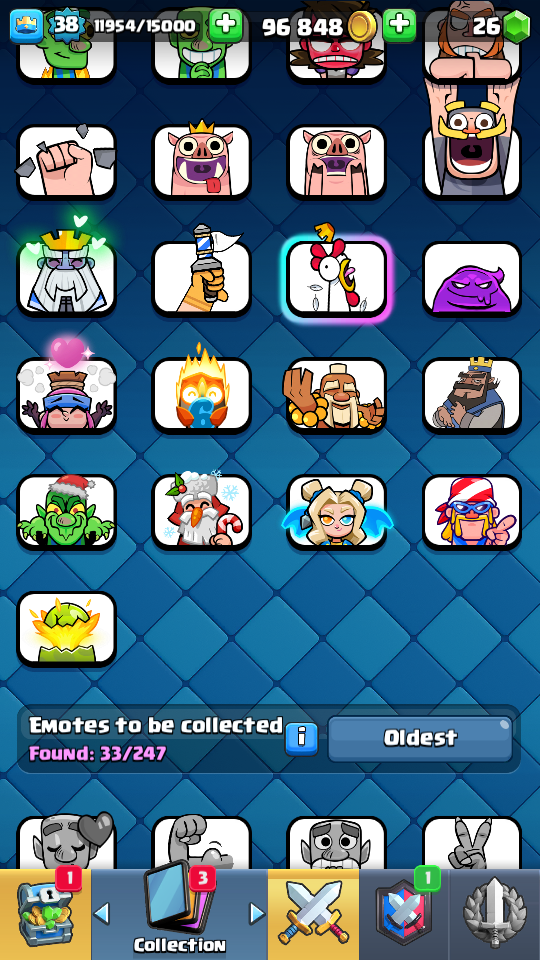This screenshot has width=540, height=960.
Task: Add more gold with the plus button
Action: (x=399, y=26)
